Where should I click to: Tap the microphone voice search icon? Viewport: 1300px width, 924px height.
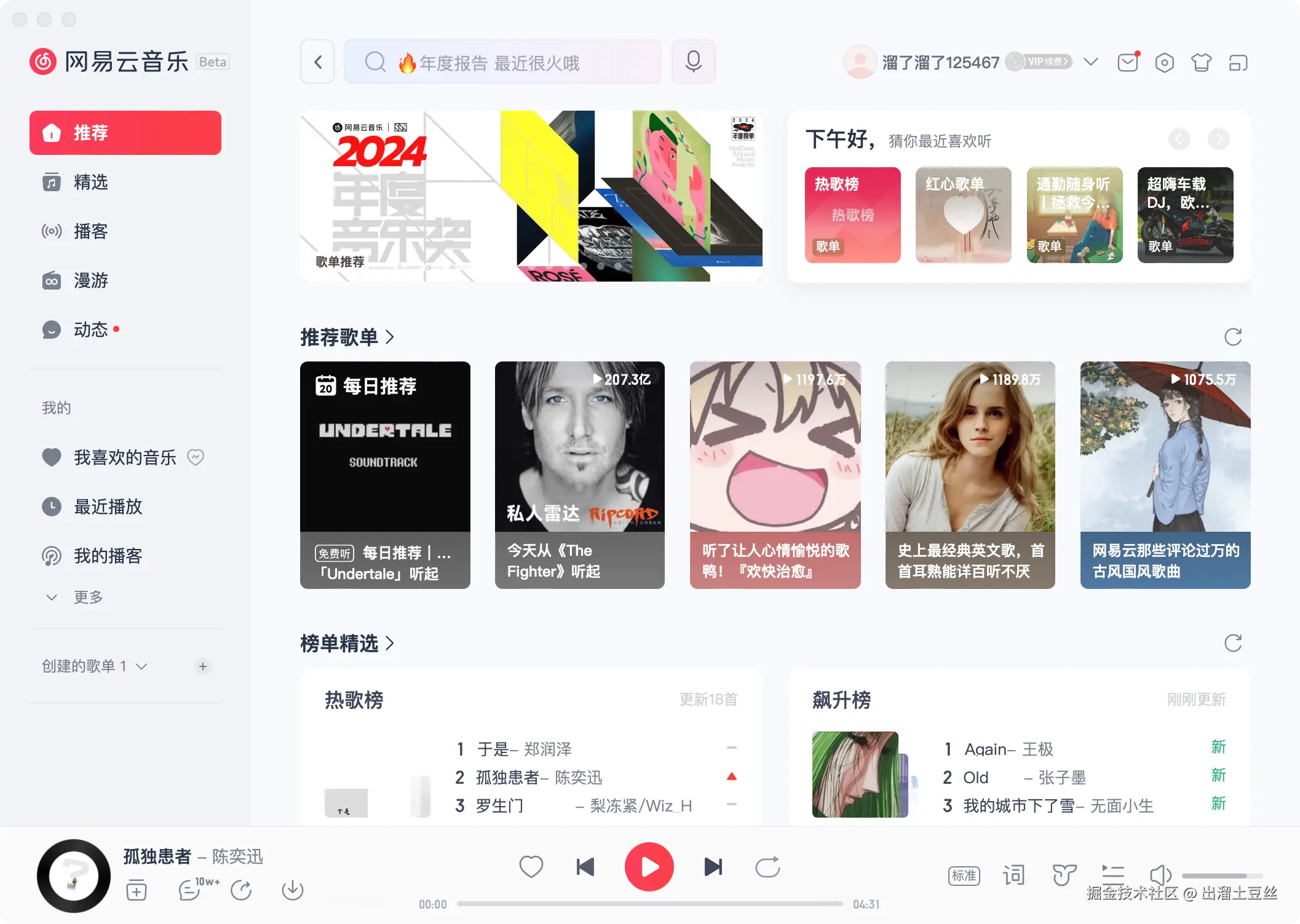tap(693, 62)
